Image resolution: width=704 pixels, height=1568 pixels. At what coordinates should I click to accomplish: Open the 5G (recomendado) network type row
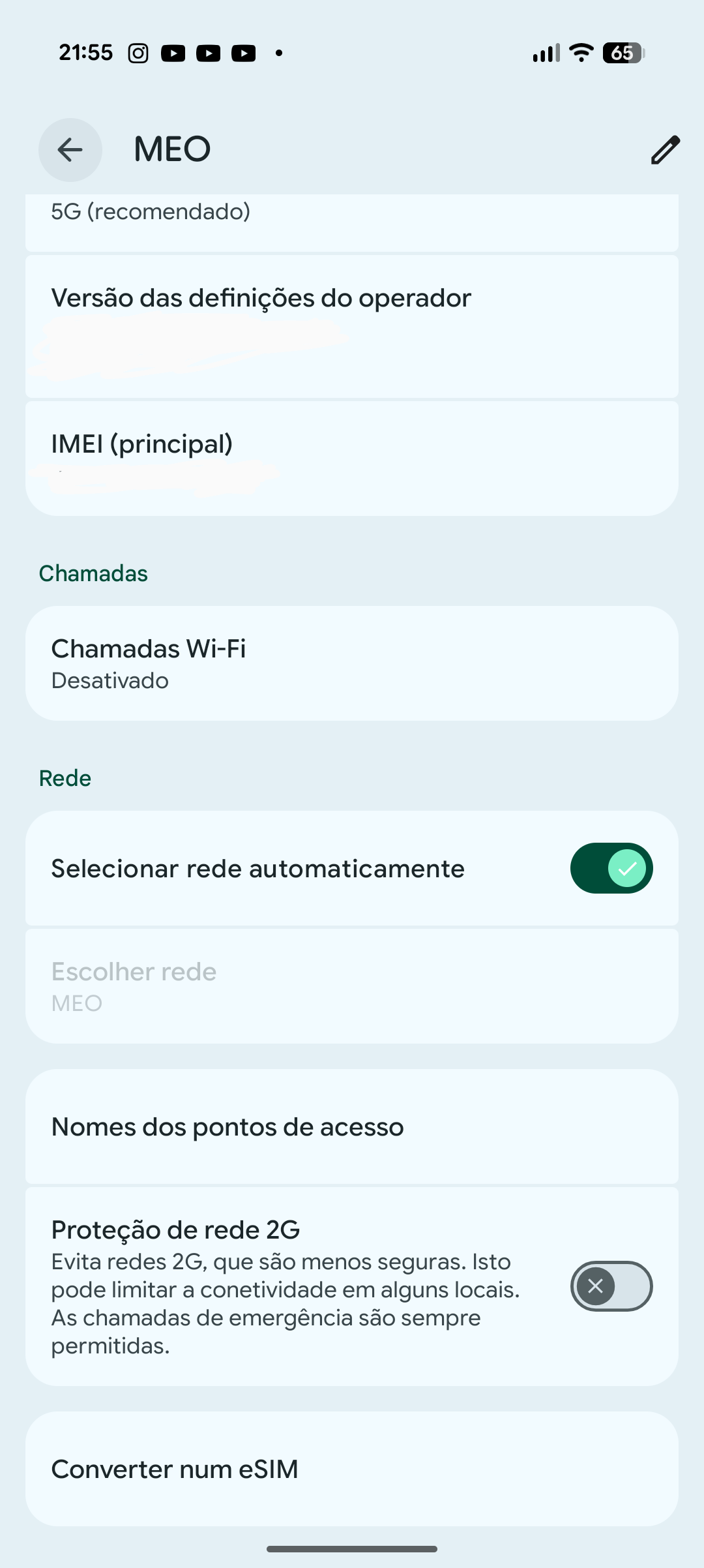click(352, 220)
